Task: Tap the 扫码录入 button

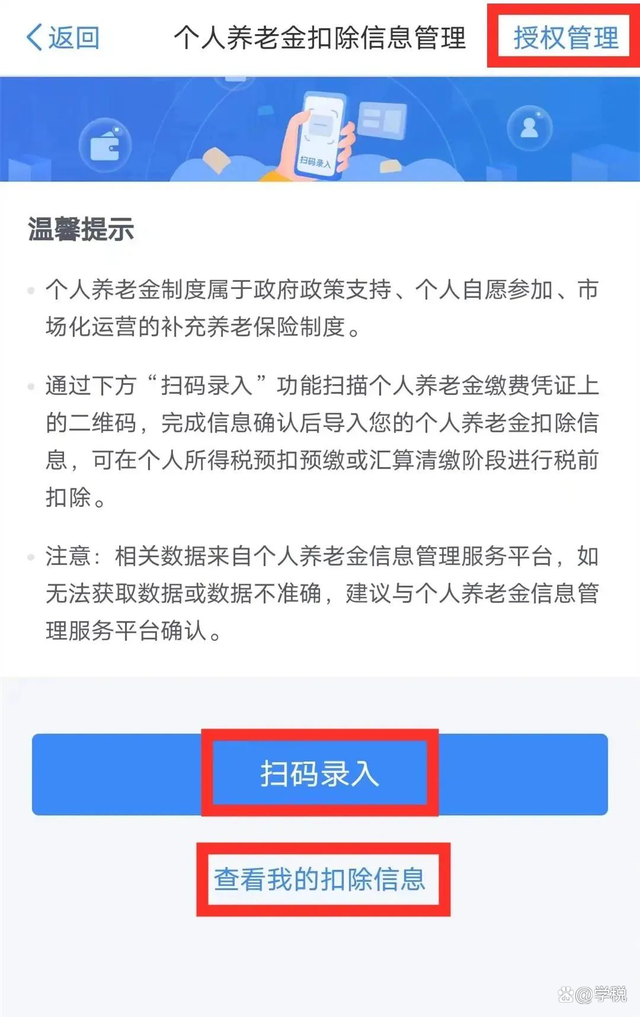Action: pyautogui.click(x=320, y=774)
